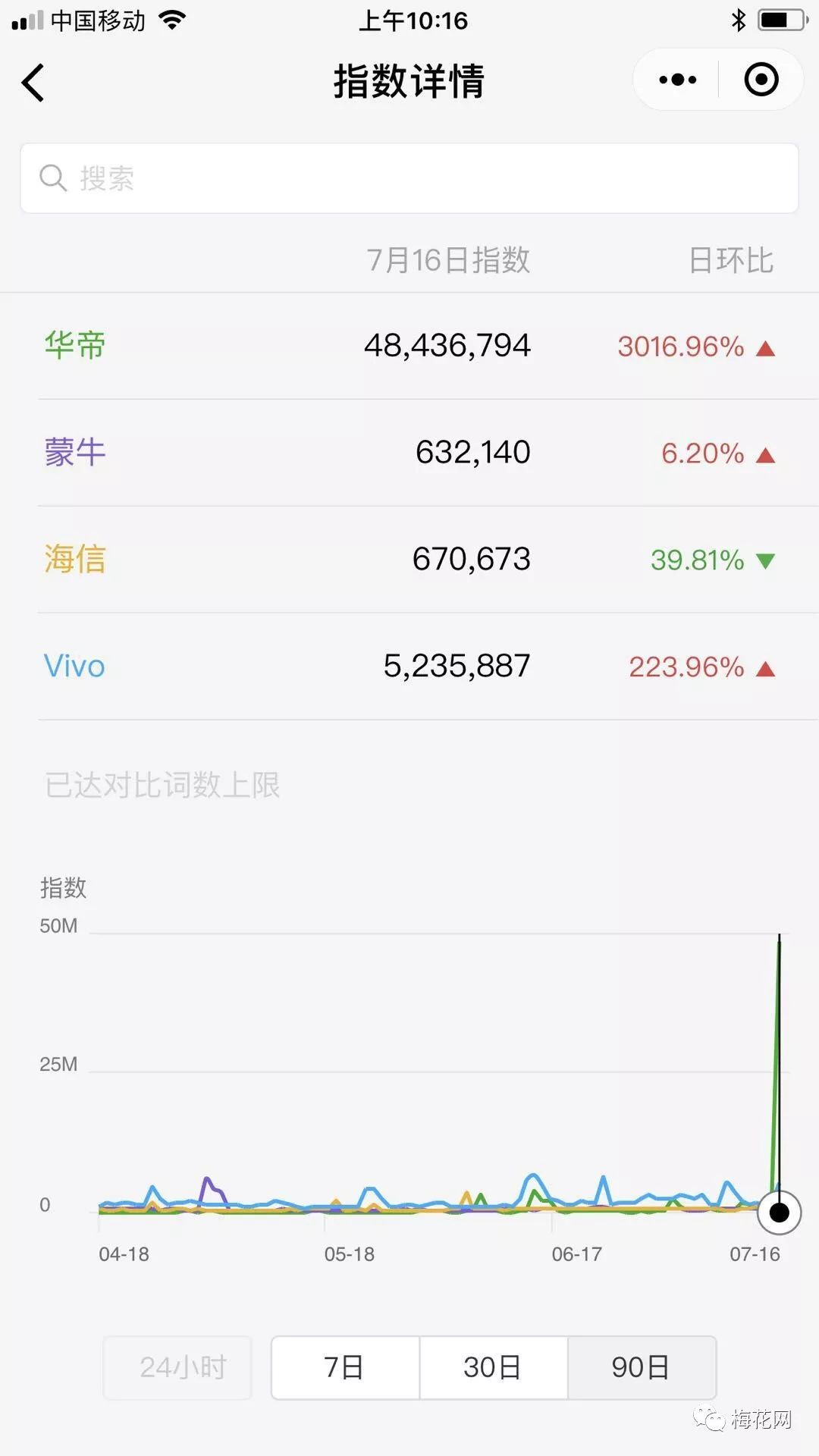Select the 蒙牛 index row
Image resolution: width=819 pixels, height=1456 pixels.
(409, 453)
